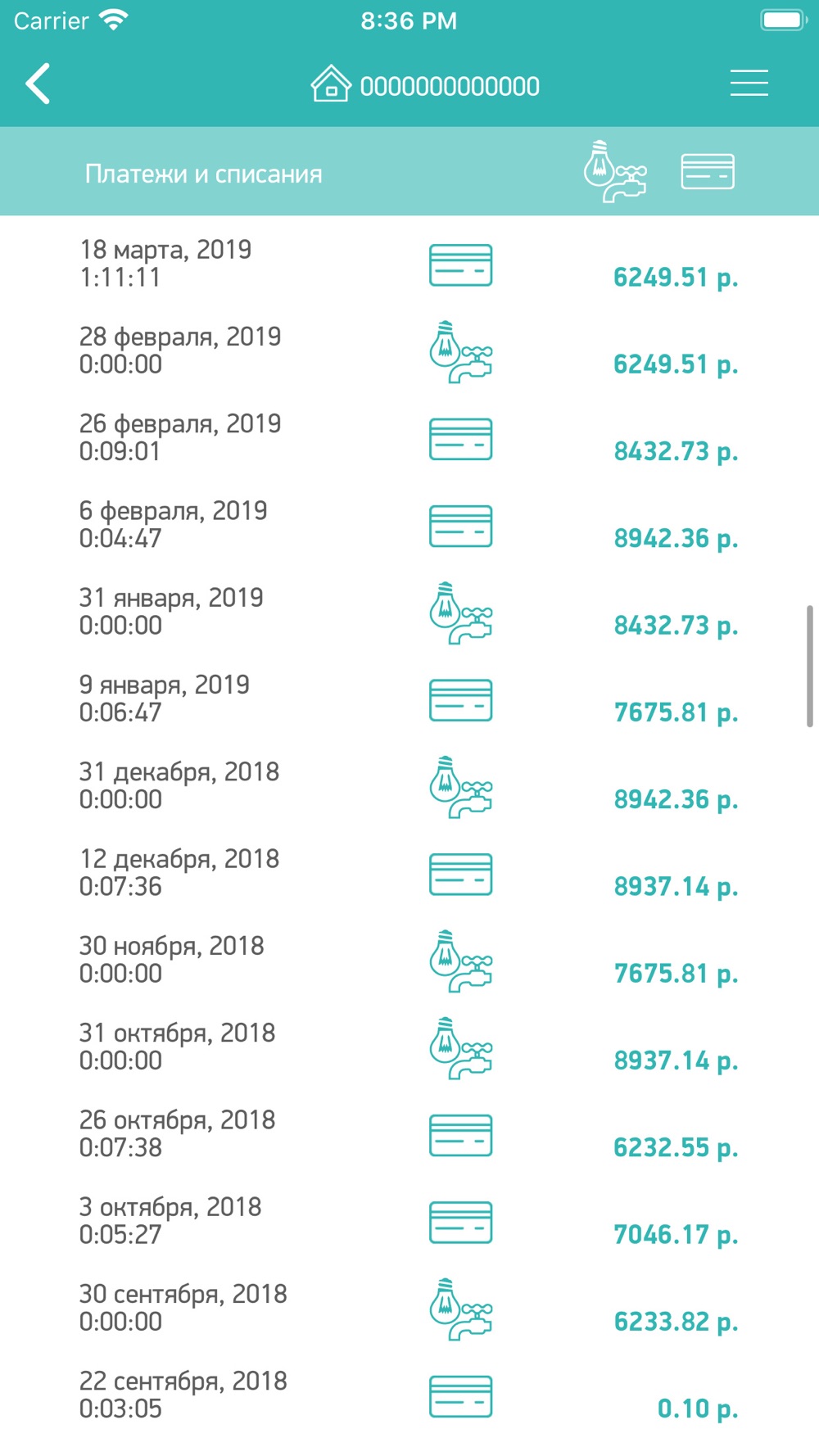Open the 22 сентября, 2018 payment of 0.10 р.
Image resolution: width=819 pixels, height=1456 pixels.
pos(409,1395)
